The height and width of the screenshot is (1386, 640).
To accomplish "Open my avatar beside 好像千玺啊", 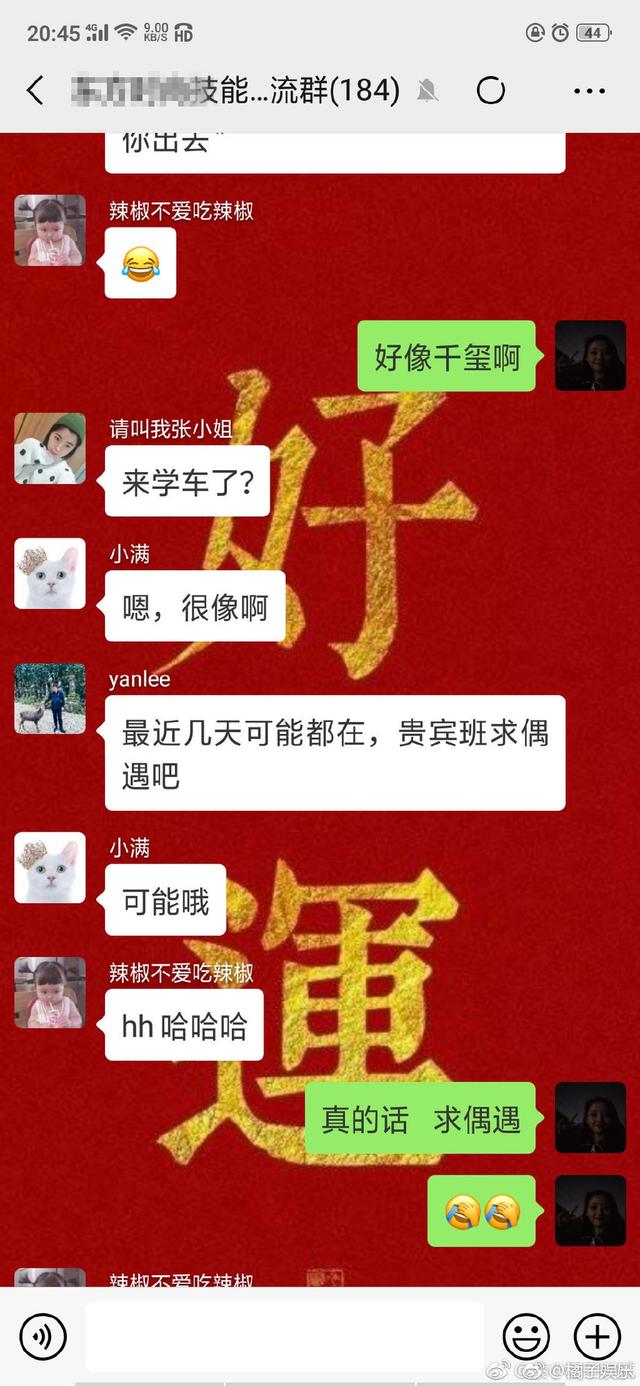I will (590, 355).
